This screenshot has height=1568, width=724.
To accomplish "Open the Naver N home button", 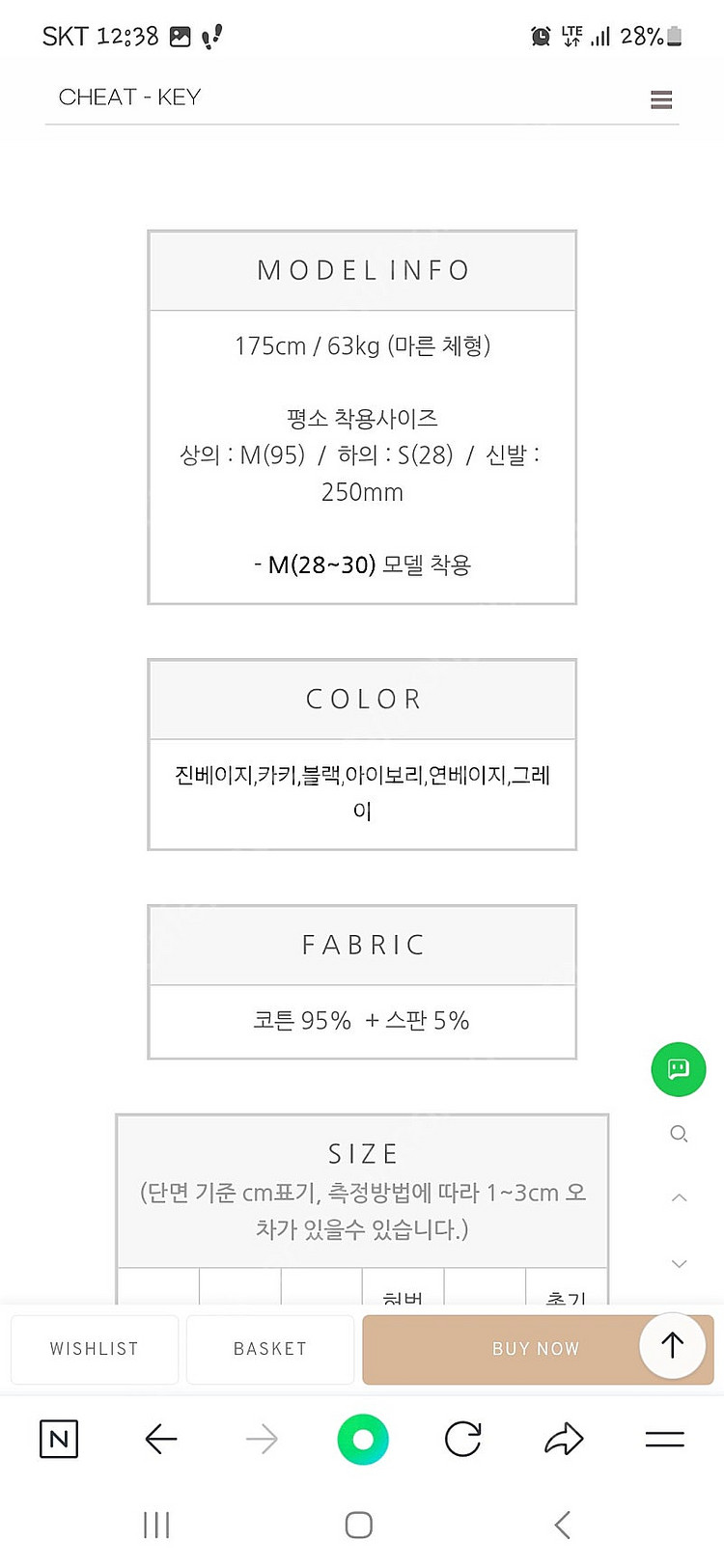I will [59, 1440].
